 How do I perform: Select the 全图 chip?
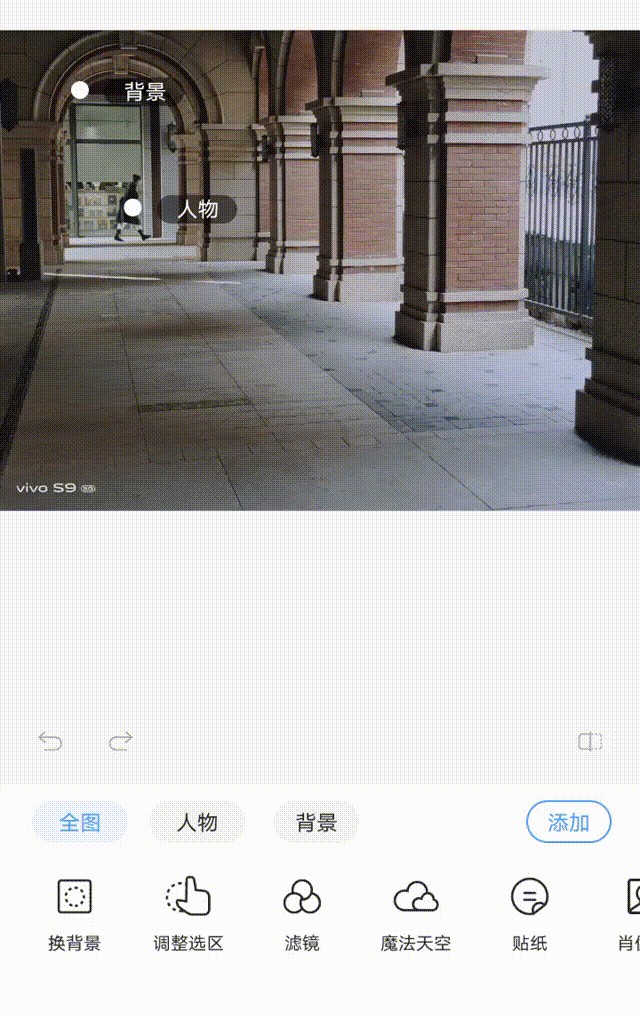[x=80, y=822]
